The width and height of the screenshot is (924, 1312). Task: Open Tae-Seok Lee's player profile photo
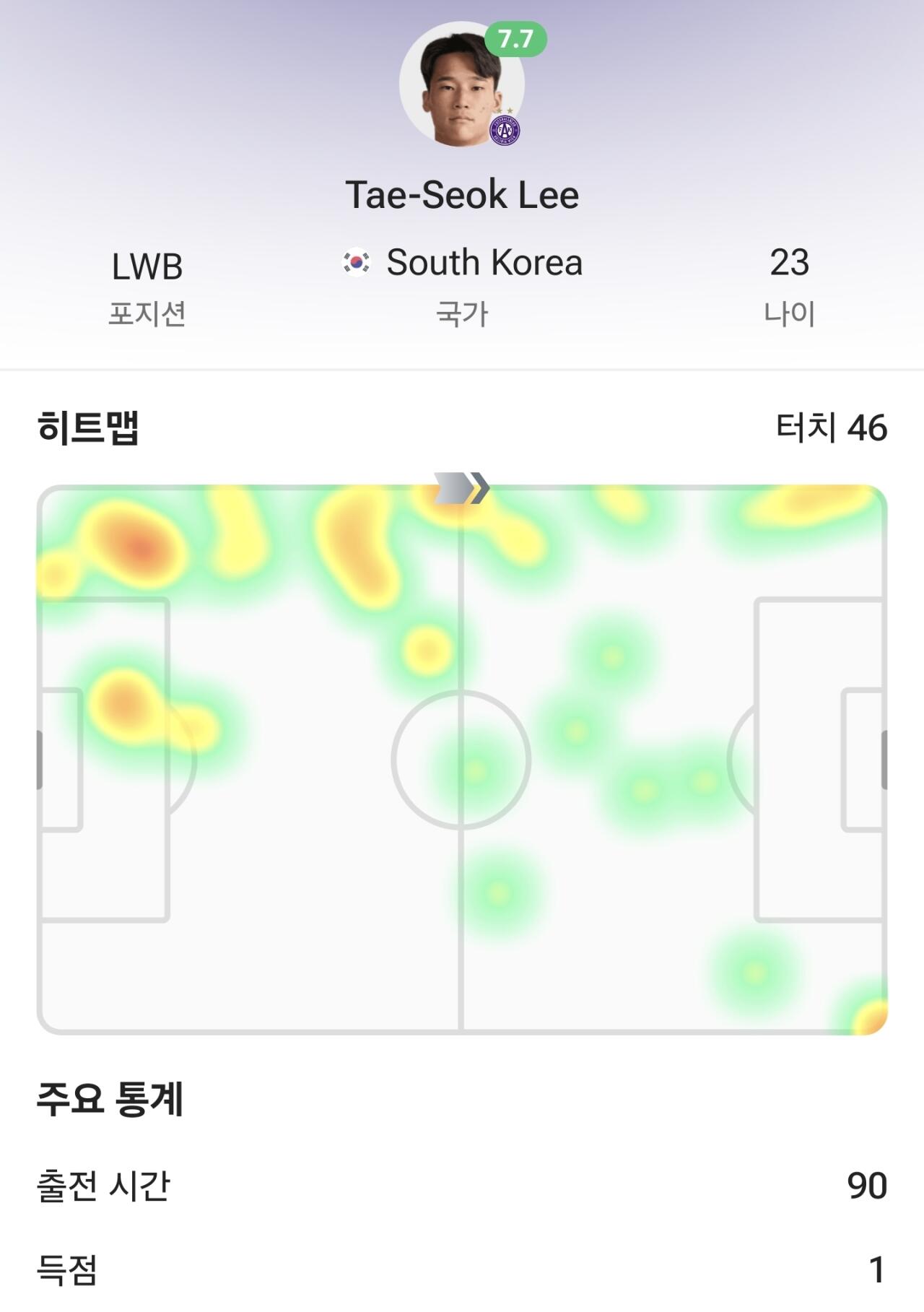(x=461, y=85)
